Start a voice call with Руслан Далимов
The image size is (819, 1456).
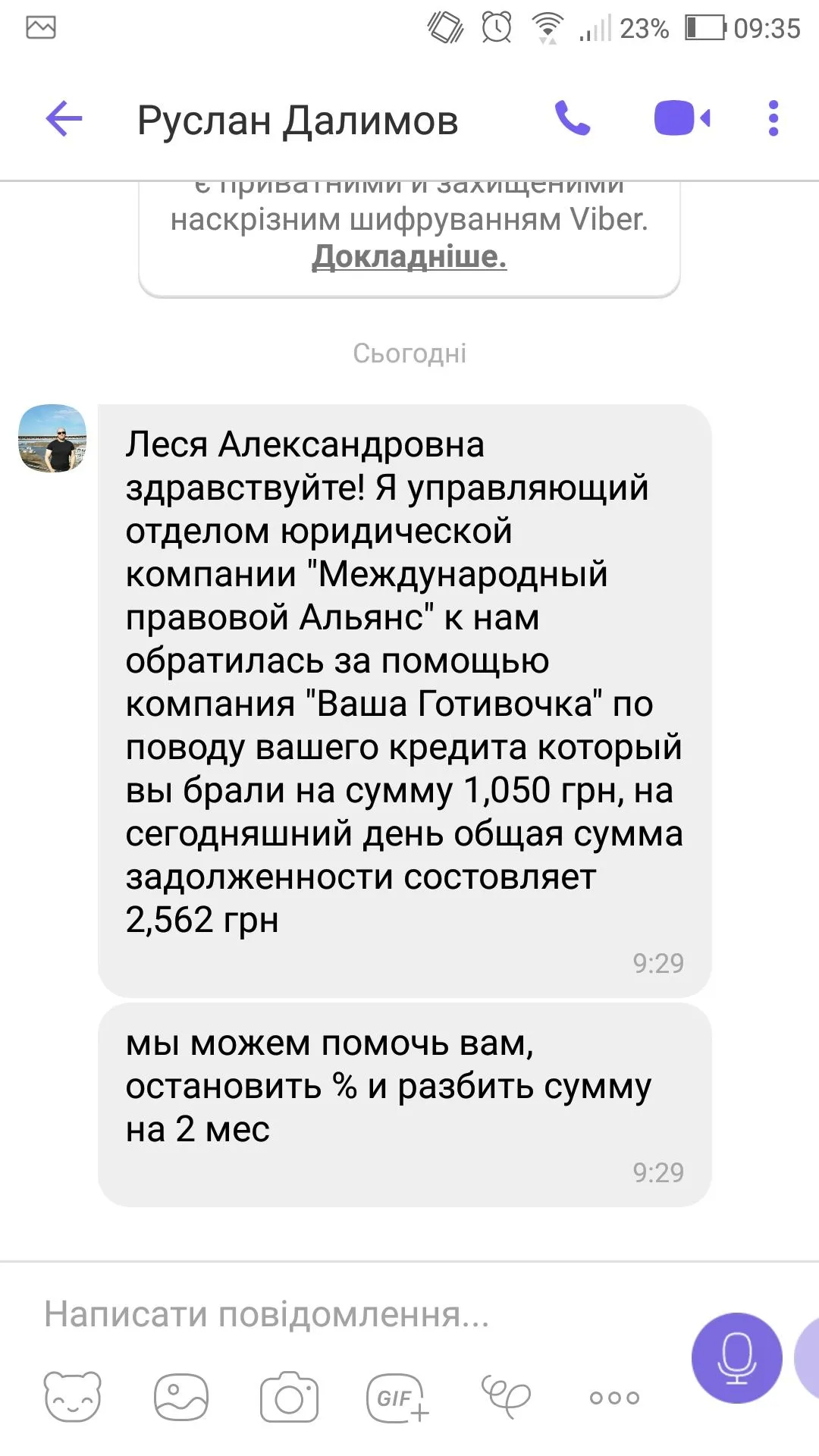click(573, 119)
